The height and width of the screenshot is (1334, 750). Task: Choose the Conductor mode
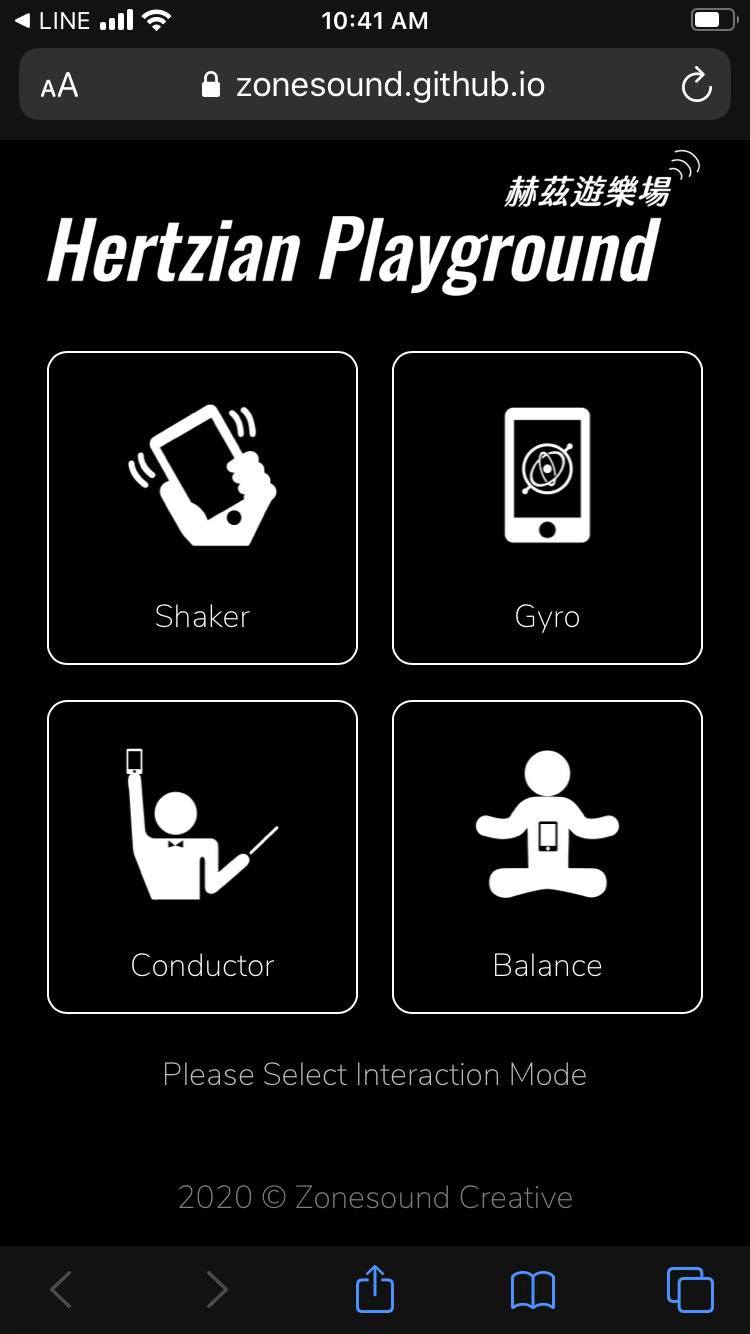(x=202, y=857)
